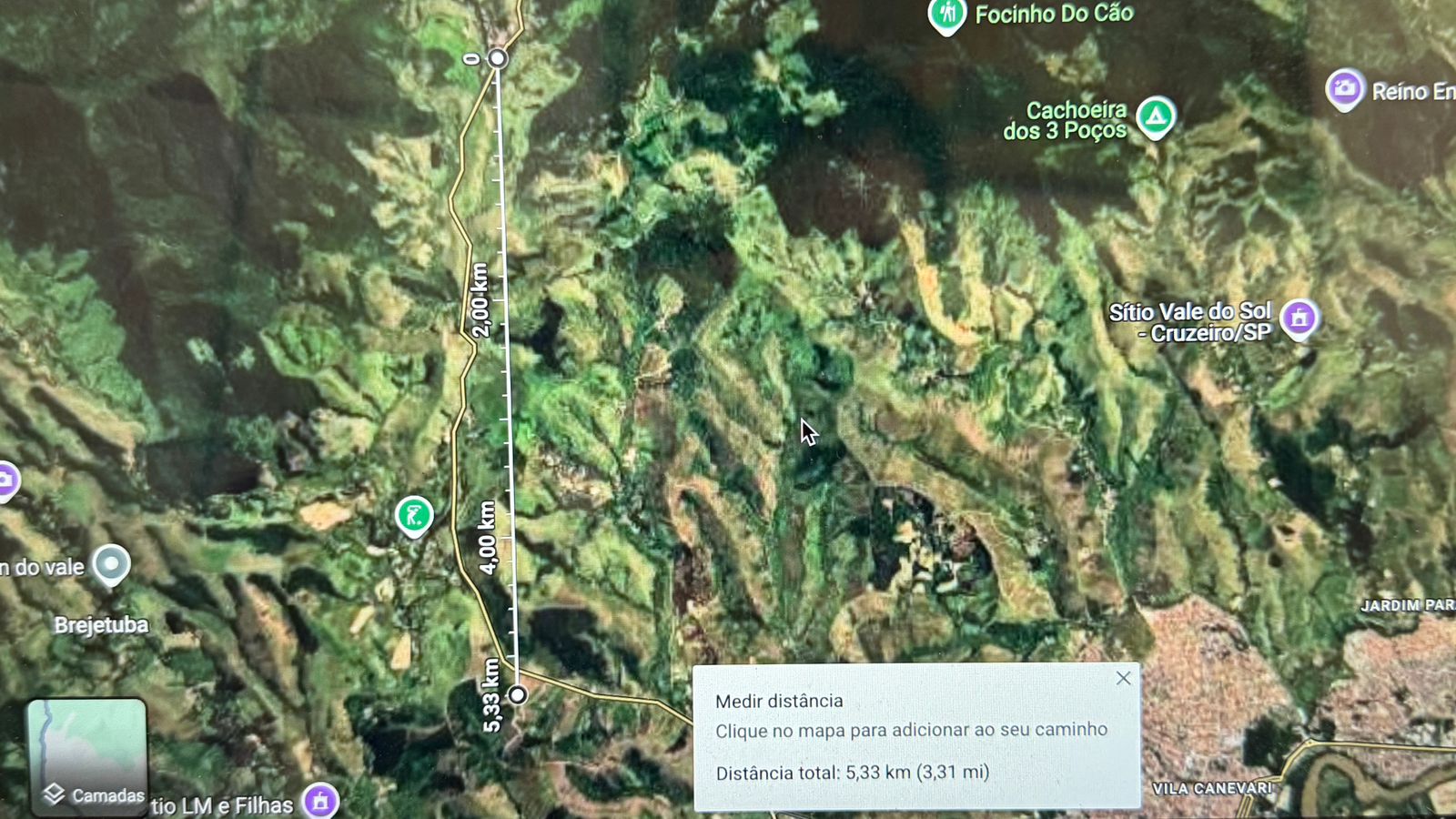
Task: Tap the measurement start point marked 0
Action: click(x=498, y=58)
